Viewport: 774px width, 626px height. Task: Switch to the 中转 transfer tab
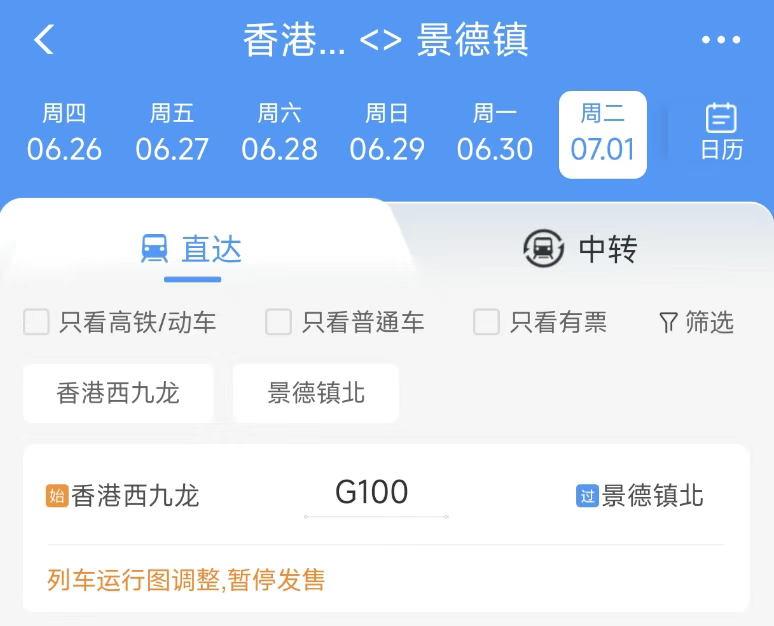pyautogui.click(x=580, y=249)
